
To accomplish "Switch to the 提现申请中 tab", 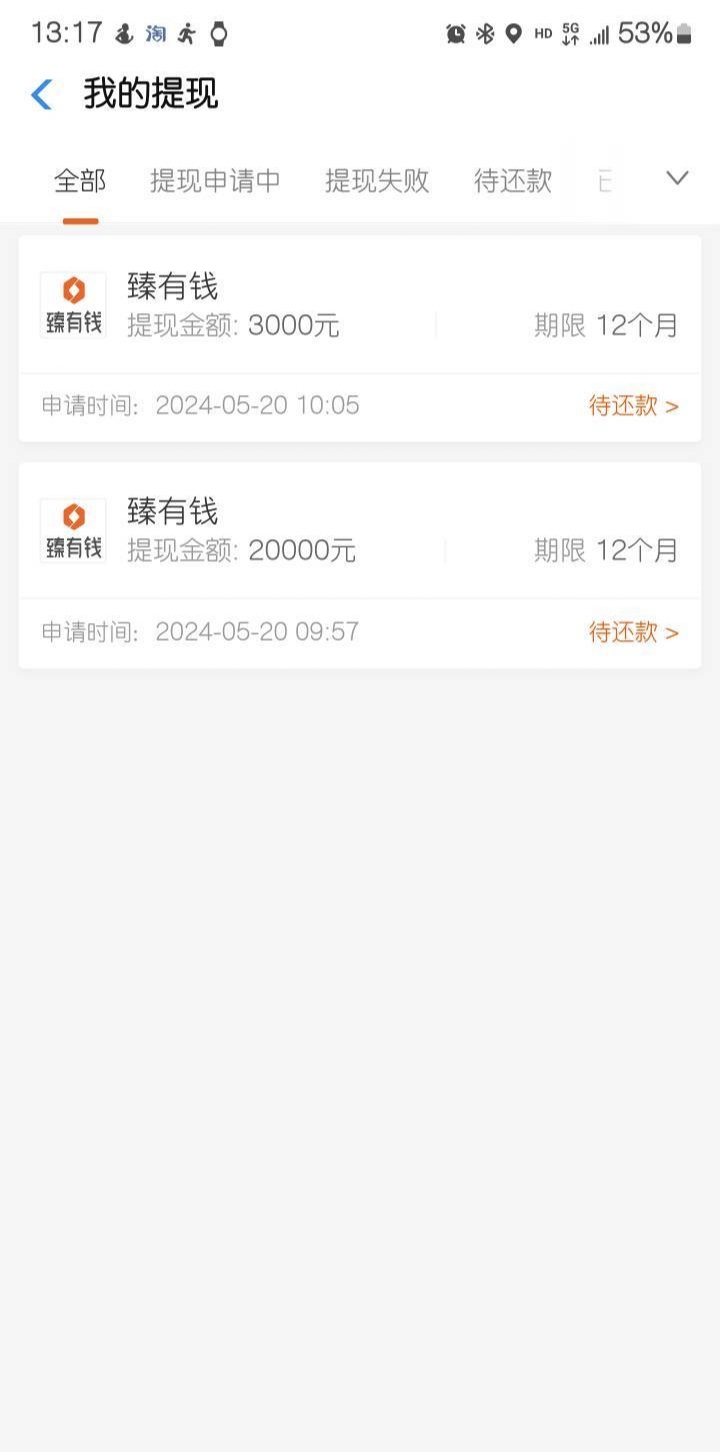I will (x=215, y=181).
